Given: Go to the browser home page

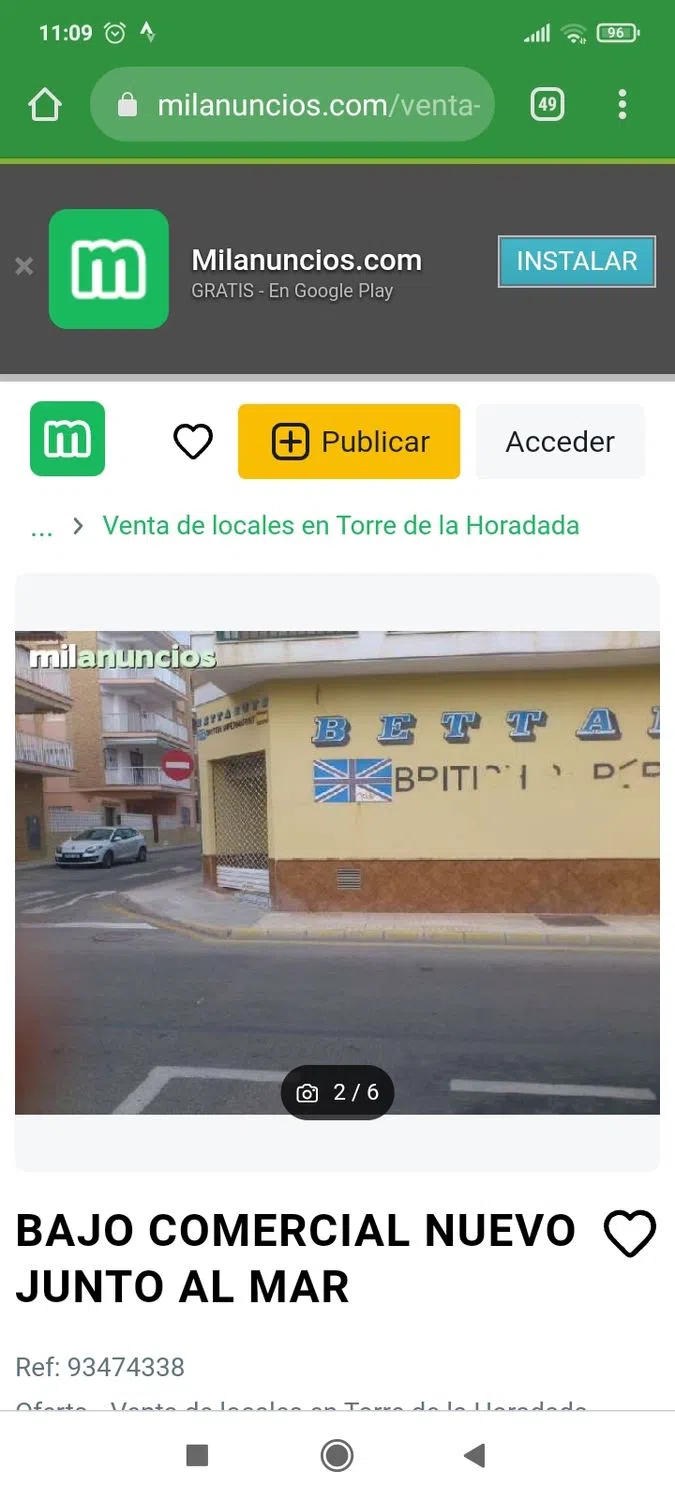Looking at the screenshot, I should [x=45, y=105].
